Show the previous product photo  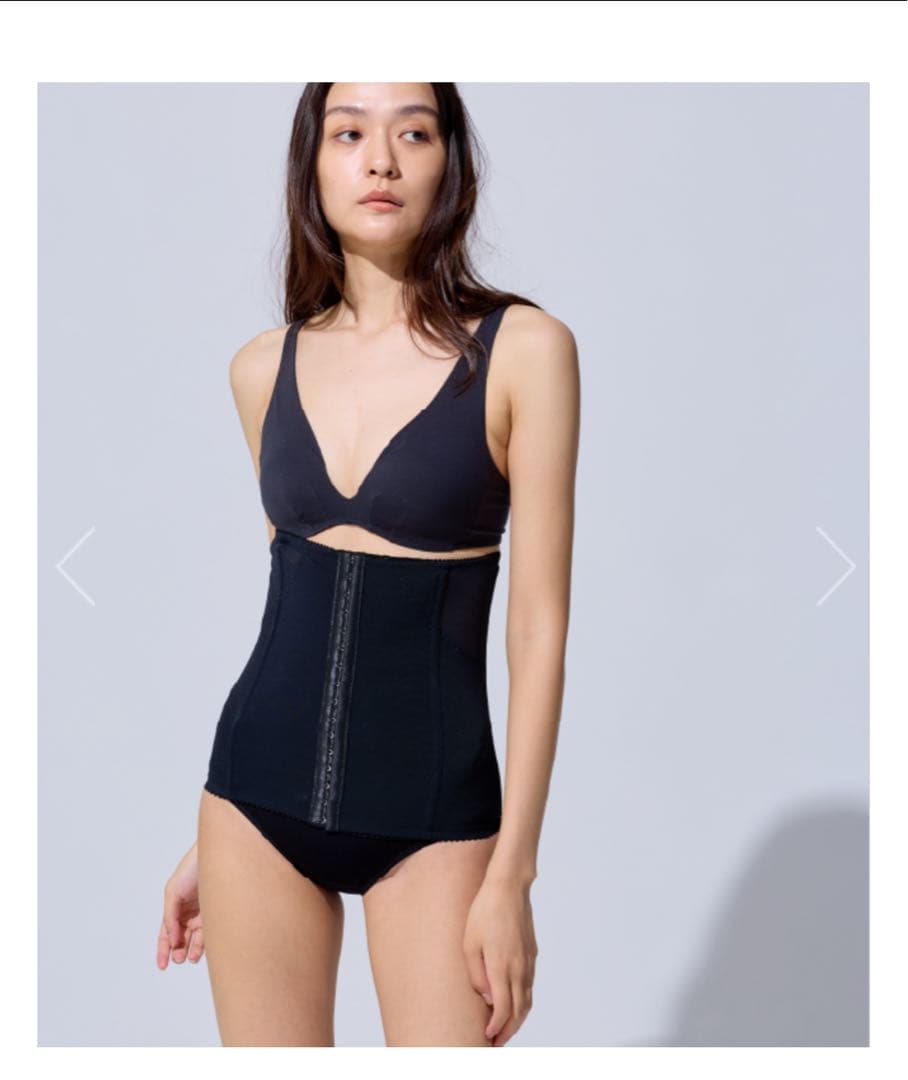point(75,566)
